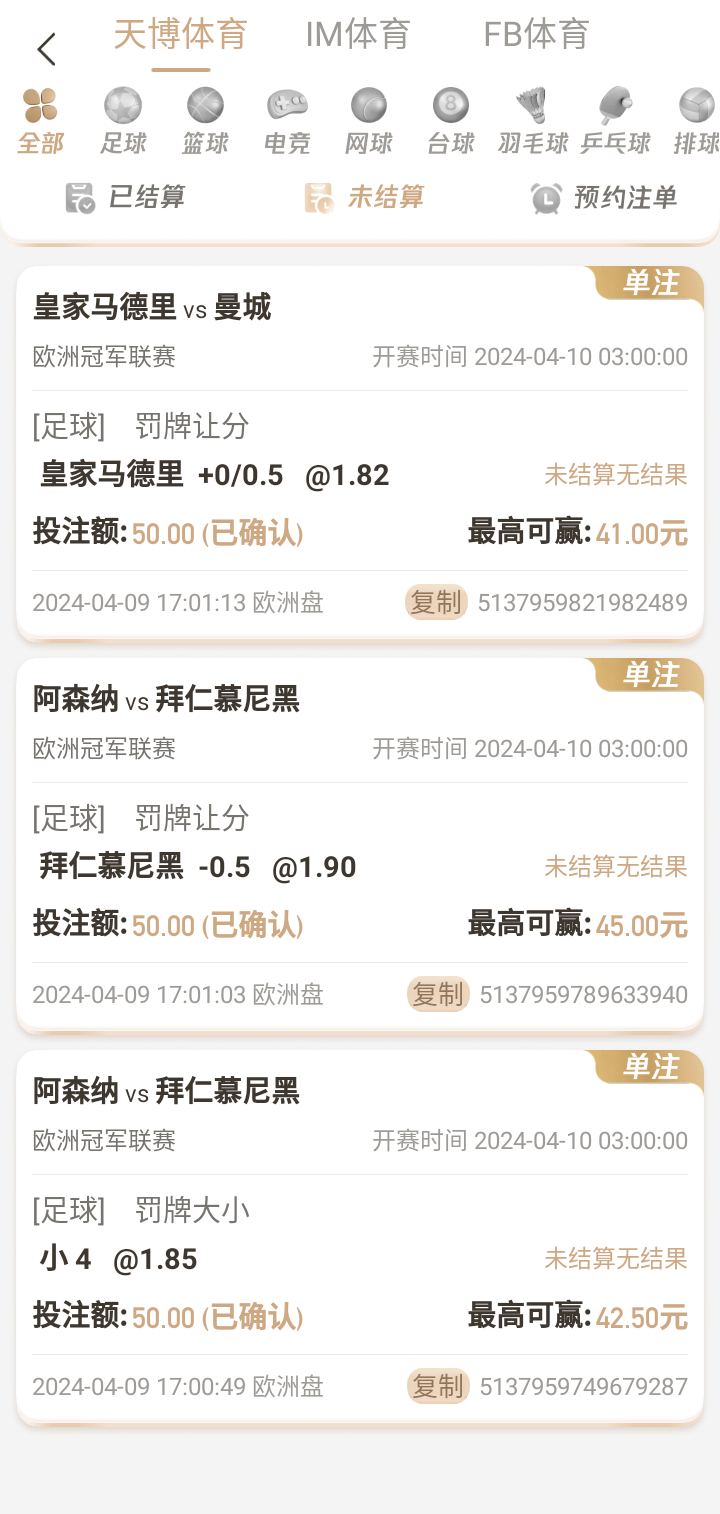This screenshot has height=1514, width=720.
Task: Open the 皇家马德里 vs 曼城 bet card
Action: (360, 452)
